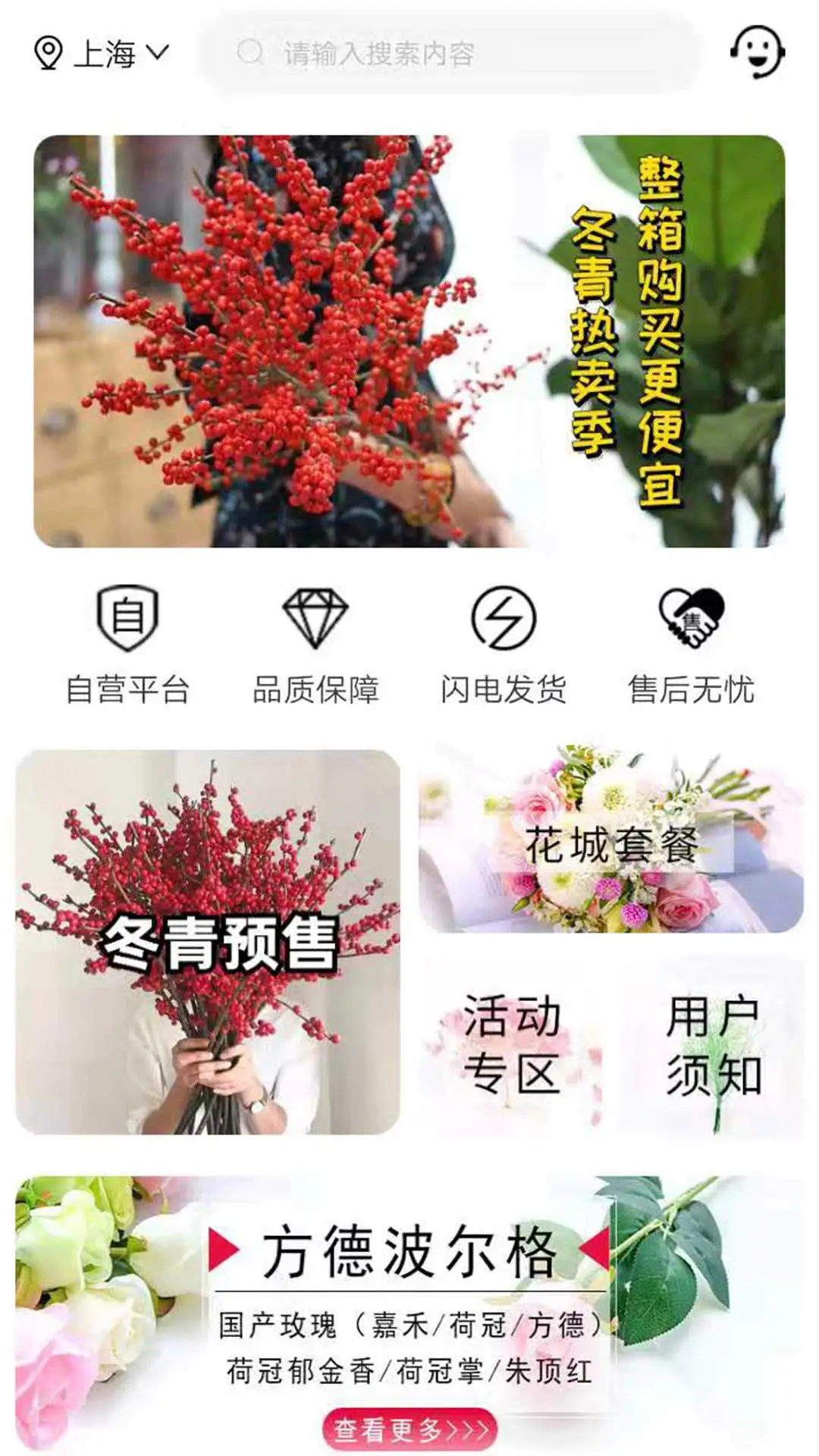Tap the search box 请输入搜索内容
The image size is (819, 1456).
tap(447, 54)
